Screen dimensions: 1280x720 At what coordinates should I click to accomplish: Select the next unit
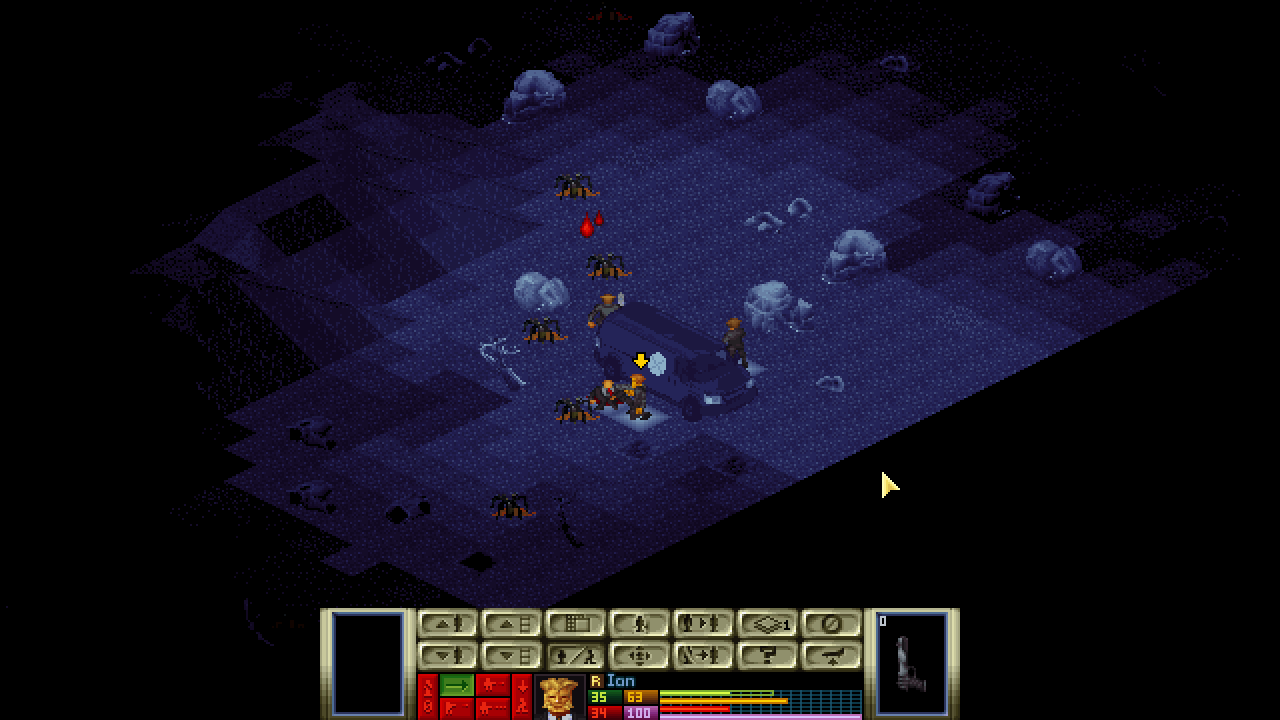point(703,624)
